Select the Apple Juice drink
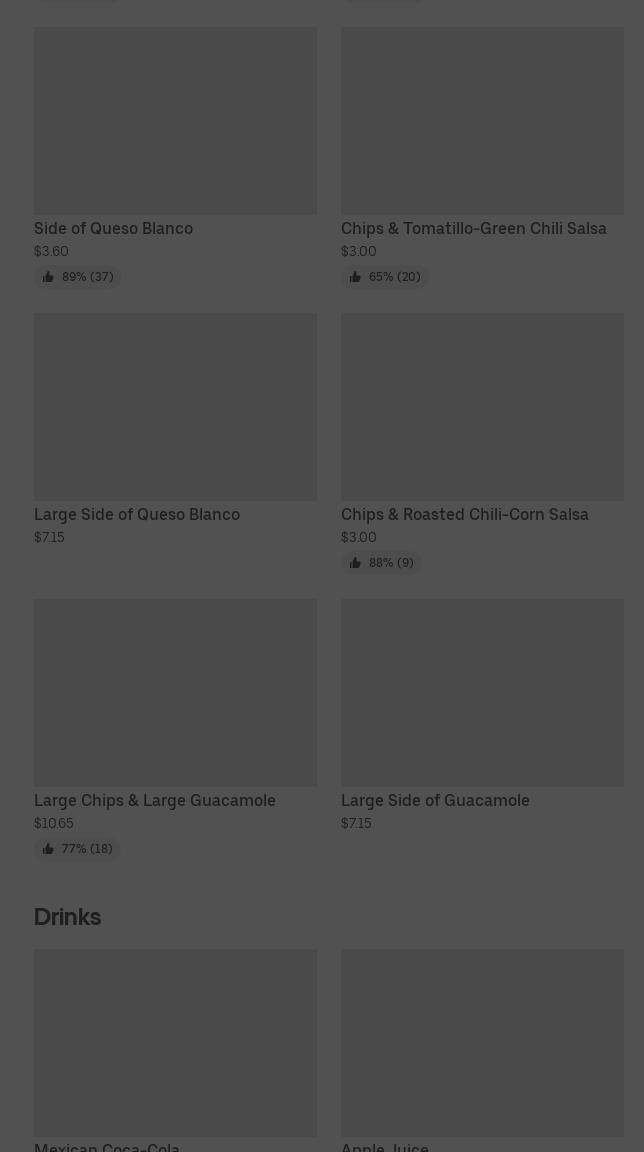 [x=482, y=1043]
